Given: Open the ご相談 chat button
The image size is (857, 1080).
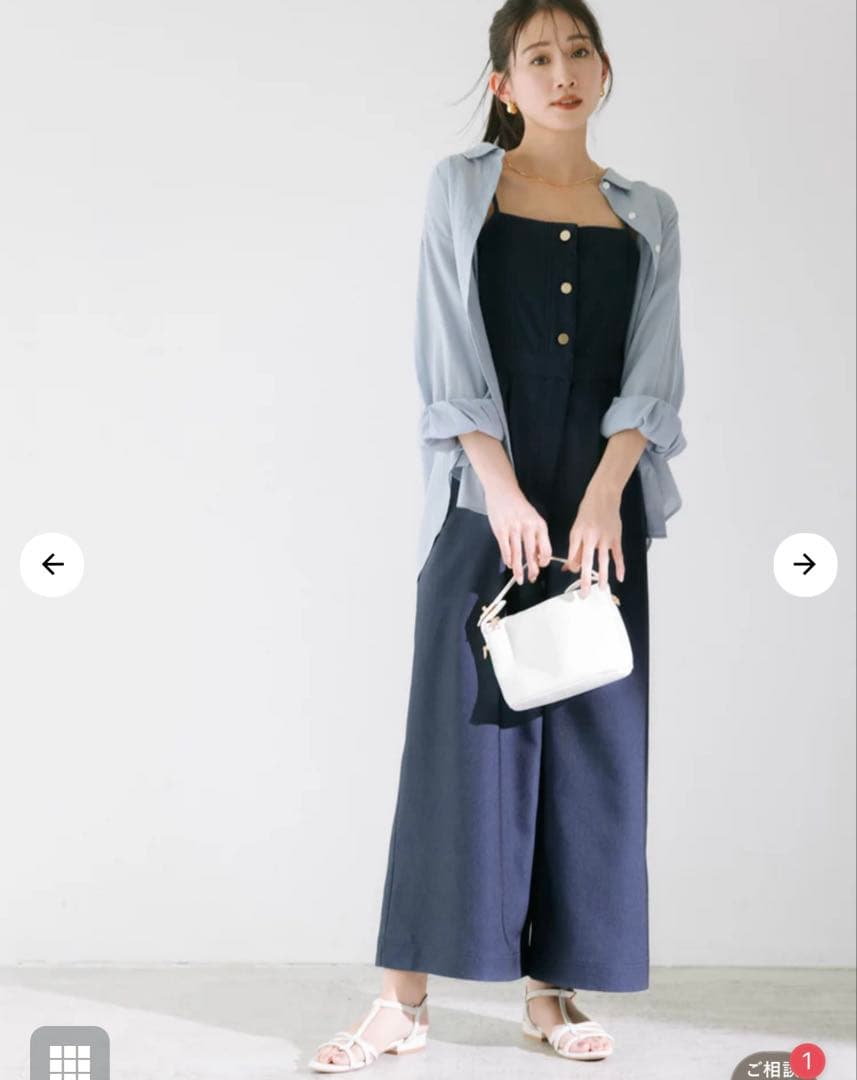Looking at the screenshot, I should tap(772, 1068).
